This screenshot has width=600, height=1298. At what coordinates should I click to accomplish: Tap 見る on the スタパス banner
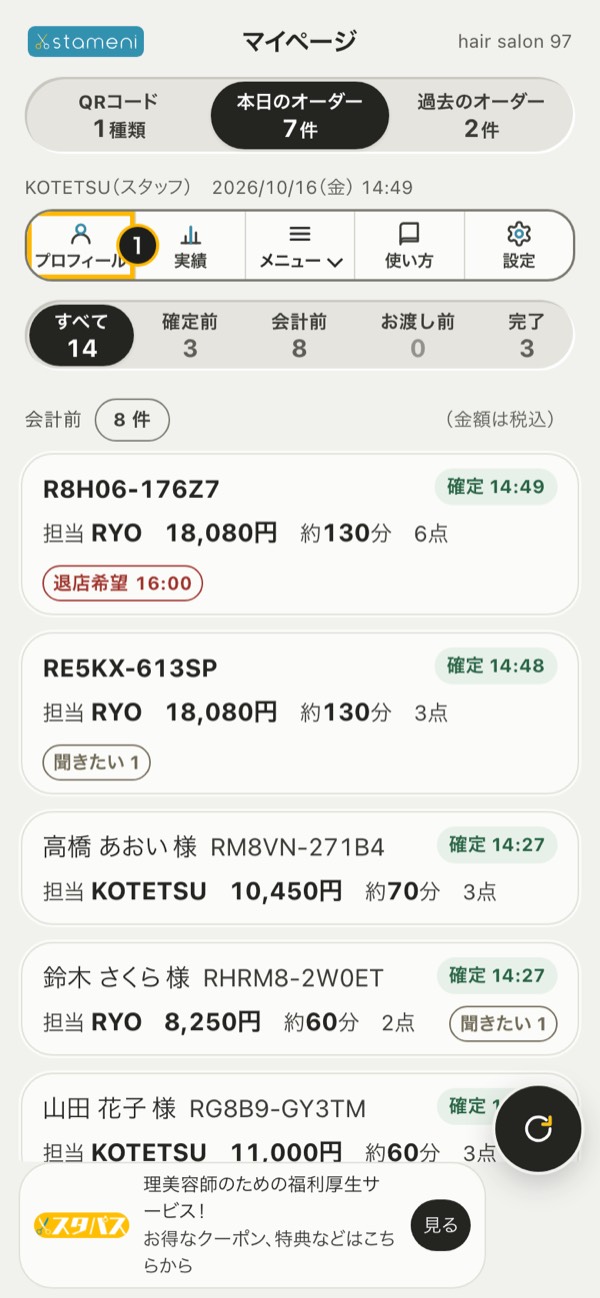[441, 1225]
